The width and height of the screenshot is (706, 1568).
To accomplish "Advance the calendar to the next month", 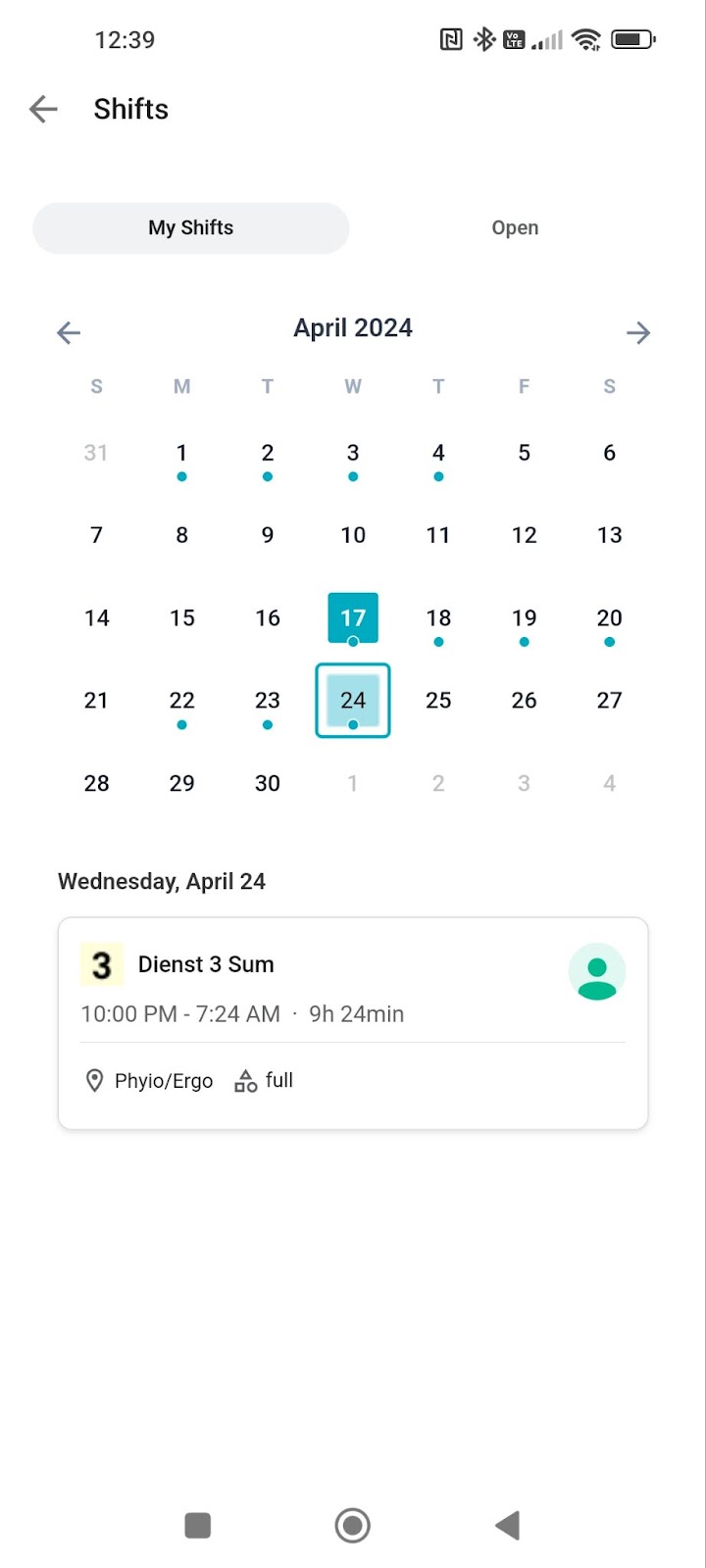I will 638,333.
